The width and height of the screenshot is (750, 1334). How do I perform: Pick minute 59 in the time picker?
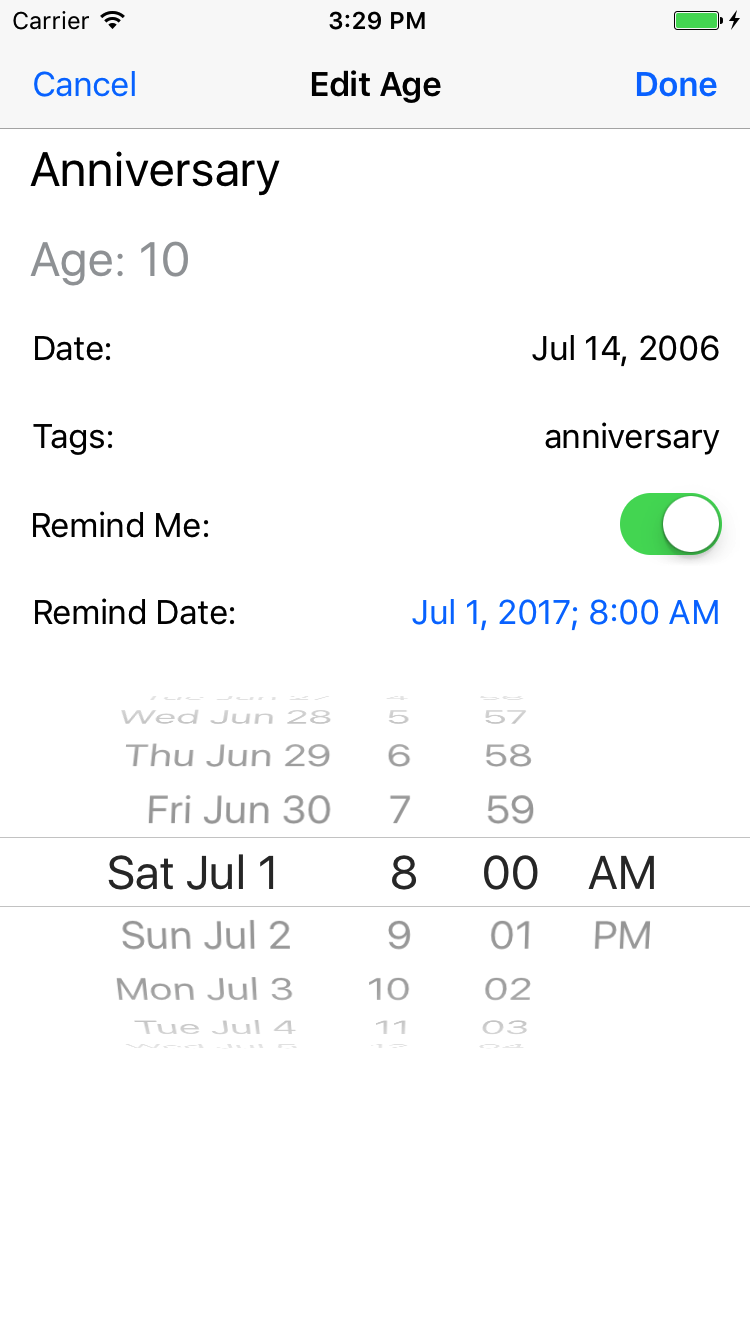click(x=510, y=810)
